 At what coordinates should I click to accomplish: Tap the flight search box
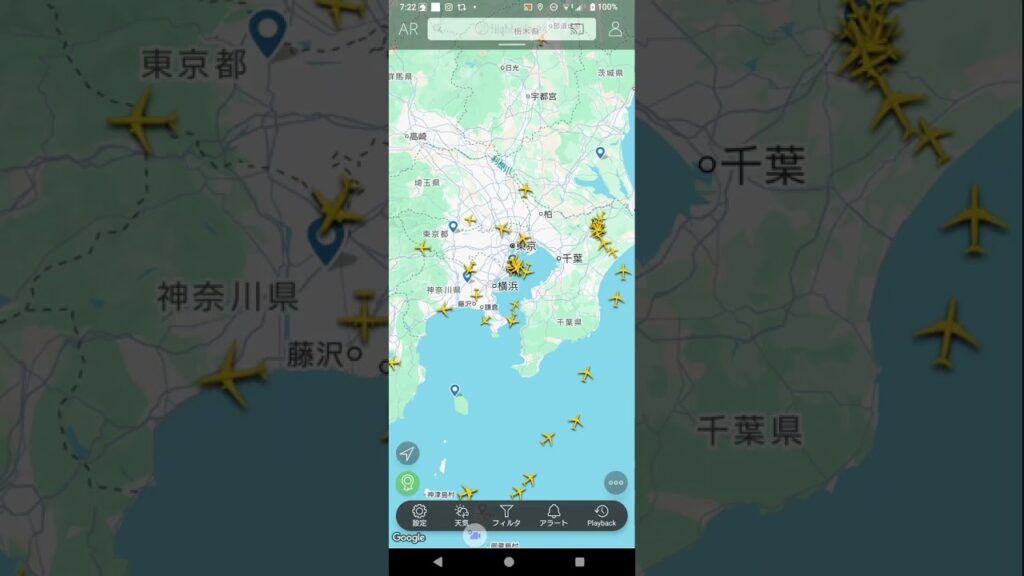tap(500, 29)
